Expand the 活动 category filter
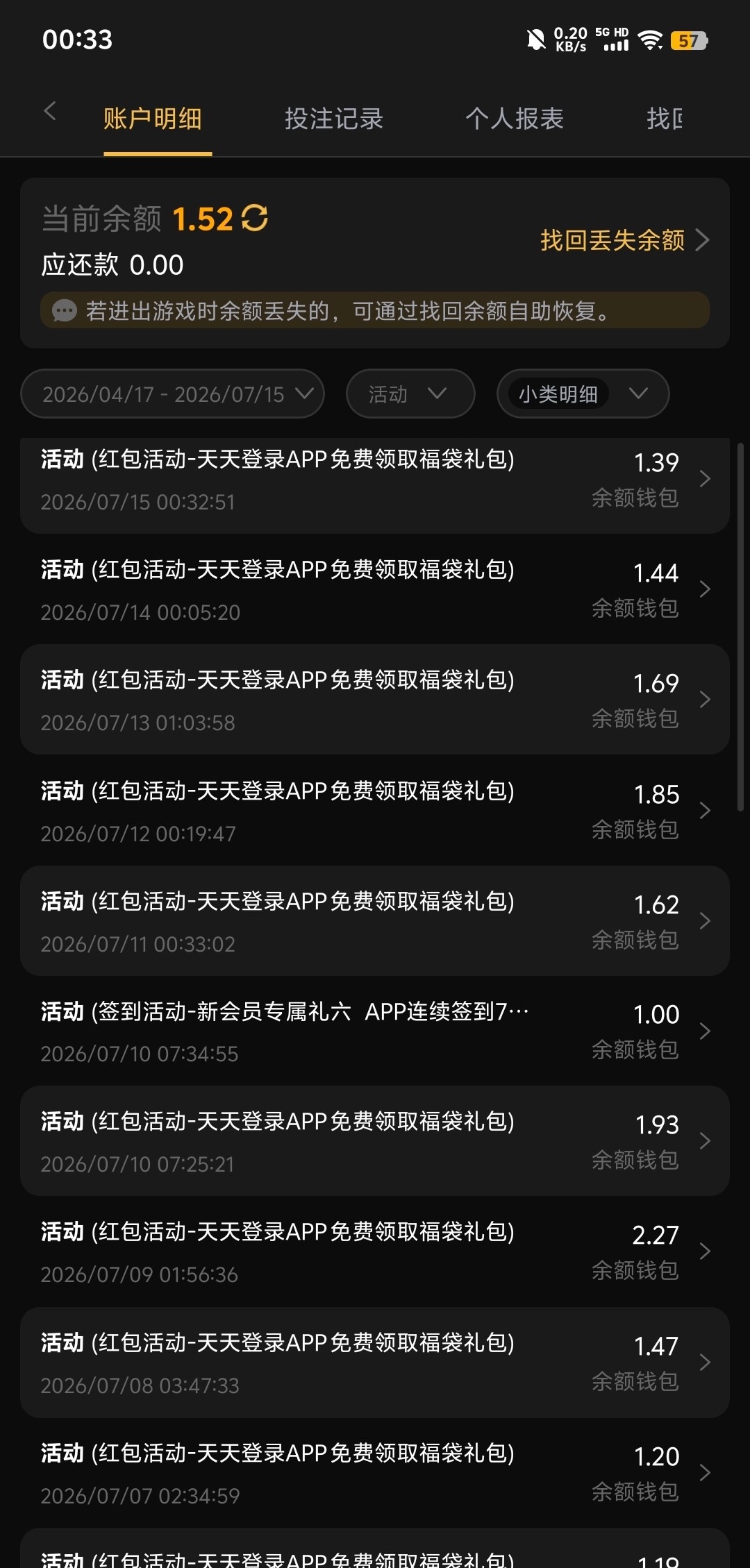This screenshot has height=1568, width=750. [410, 394]
